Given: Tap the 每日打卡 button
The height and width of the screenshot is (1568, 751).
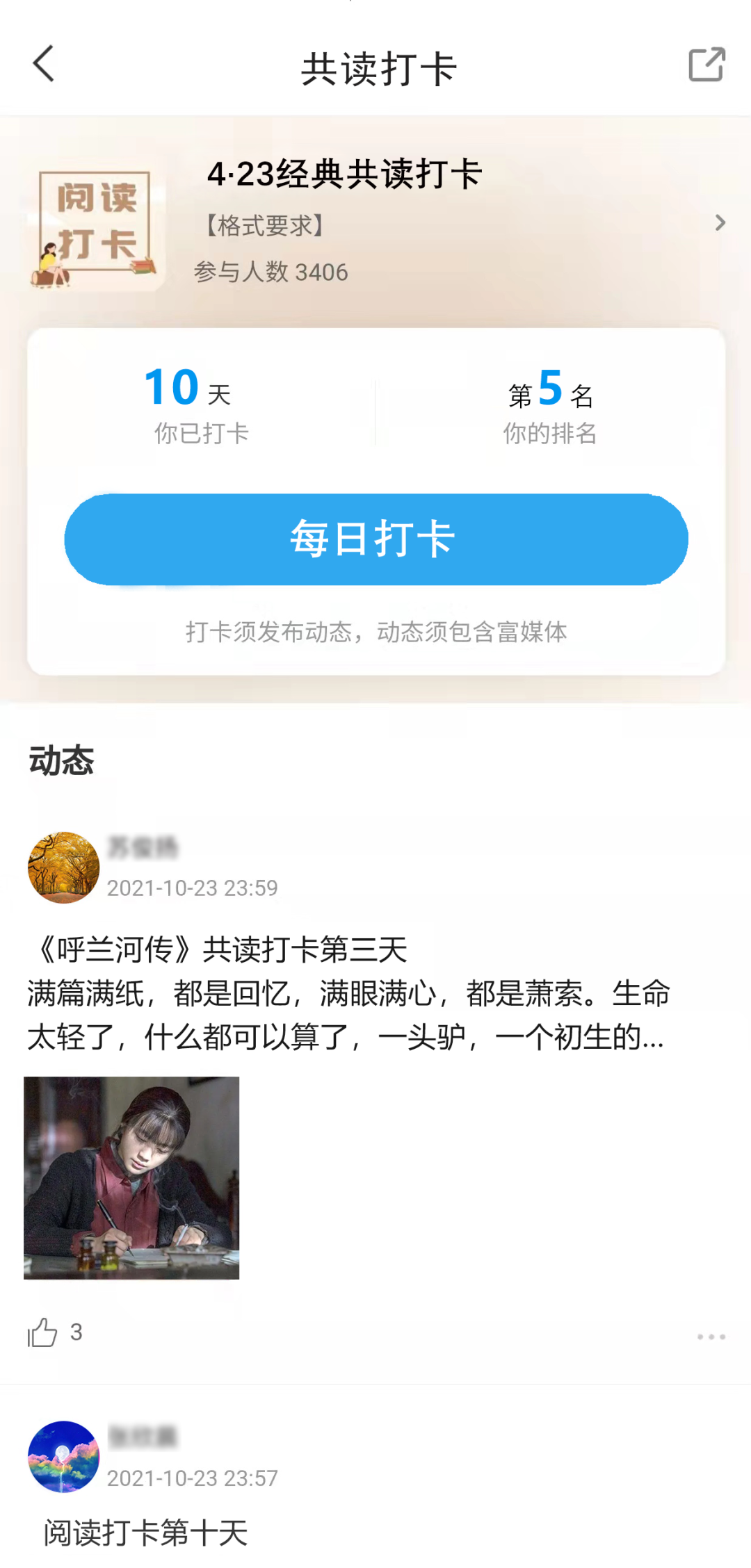Looking at the screenshot, I should pos(376,539).
